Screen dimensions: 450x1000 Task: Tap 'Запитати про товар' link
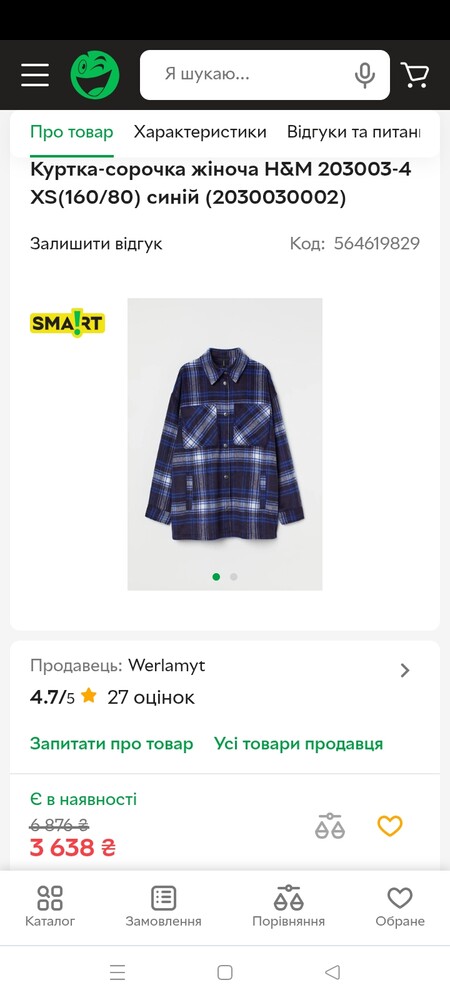(112, 744)
